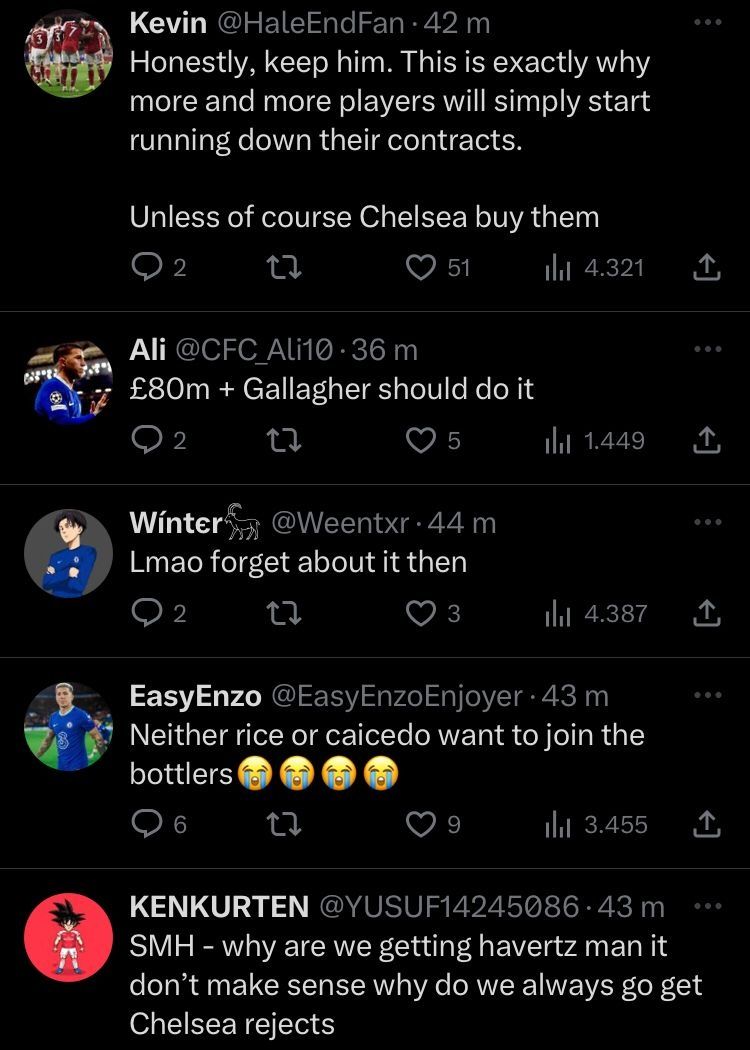The width and height of the screenshot is (750, 1050).
Task: Reply to EasyEnzo's bottlers tweet
Action: click(x=146, y=825)
